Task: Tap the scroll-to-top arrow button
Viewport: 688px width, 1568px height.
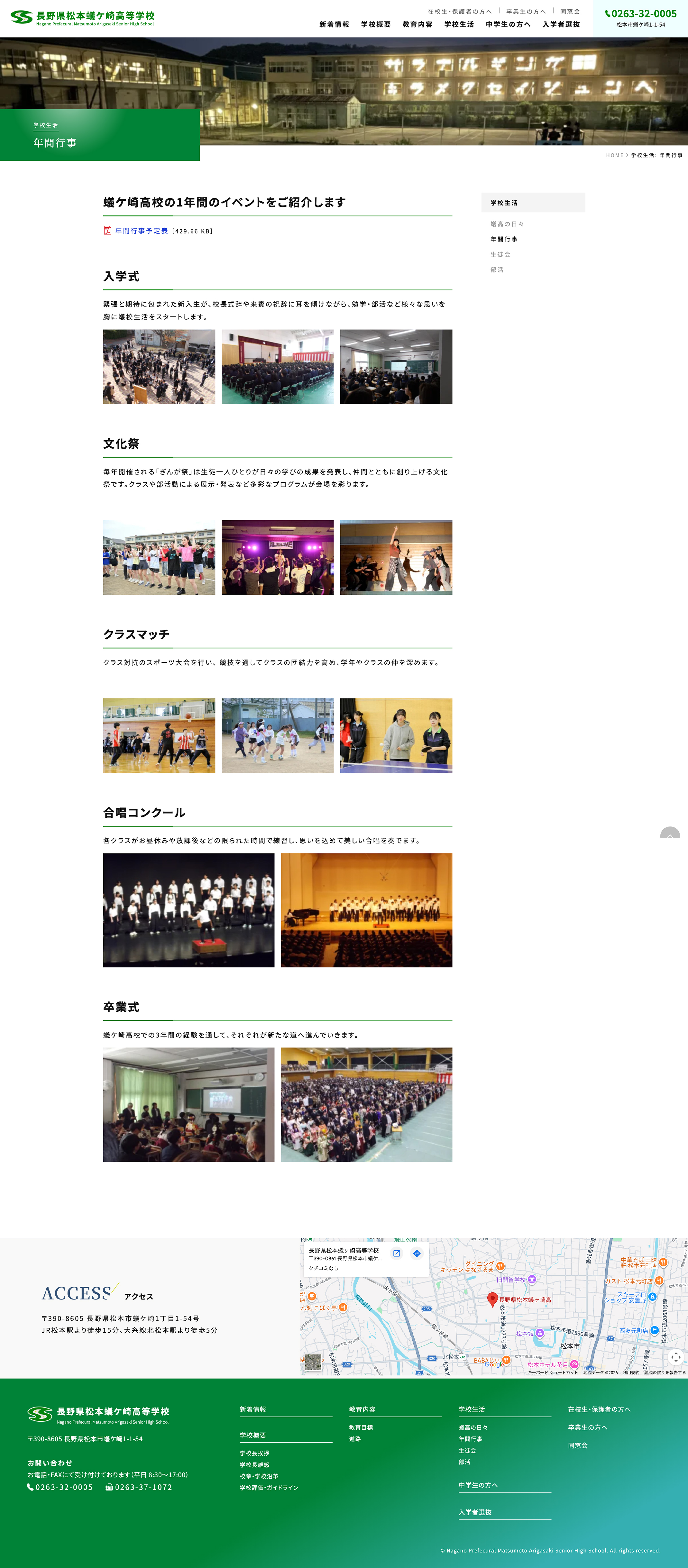Action: [x=670, y=835]
